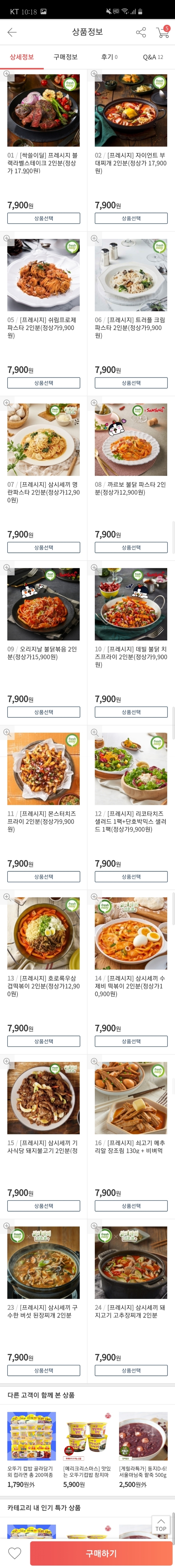Image resolution: width=175 pixels, height=1568 pixels.
Task: Share this product
Action: point(141,32)
